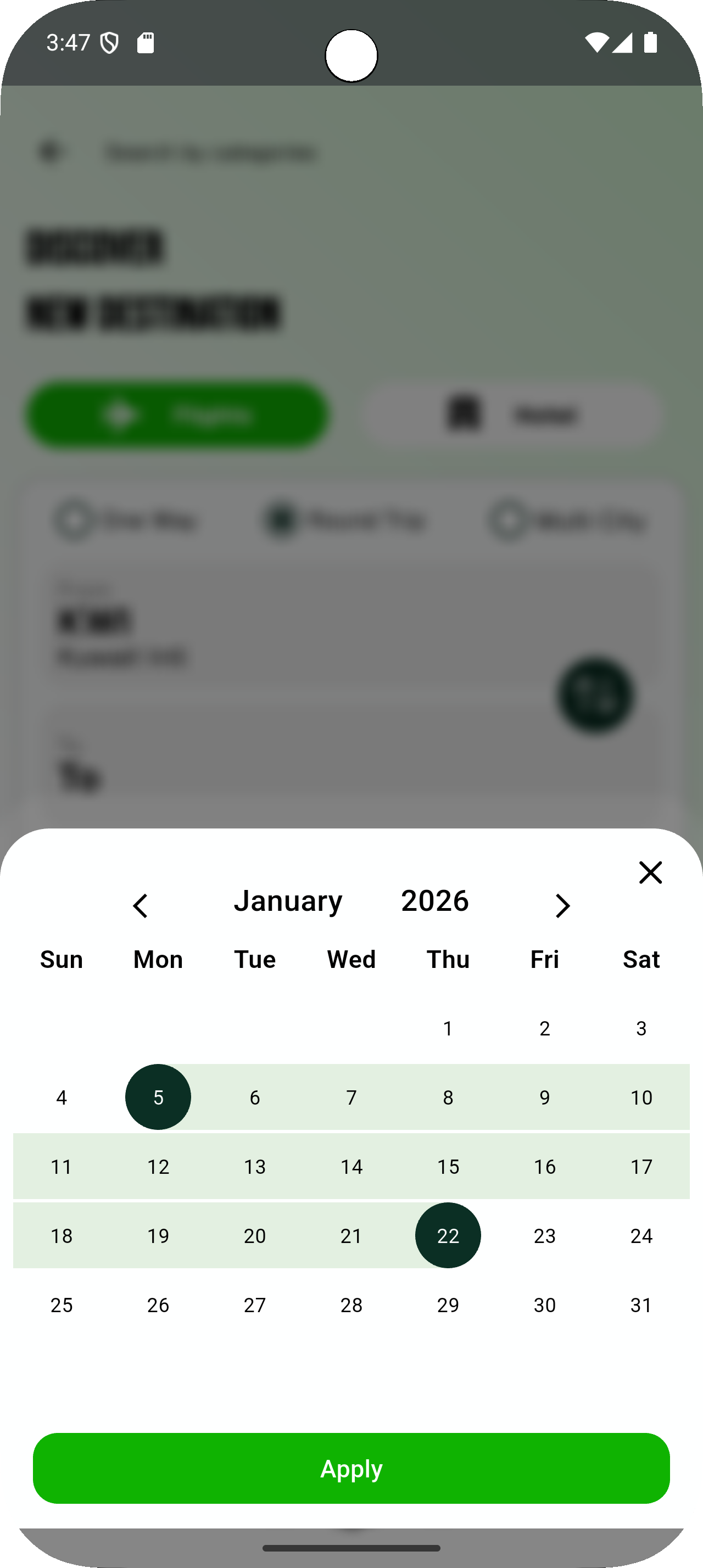Image resolution: width=703 pixels, height=1568 pixels.
Task: Select January 14 on calendar
Action: (x=351, y=1166)
